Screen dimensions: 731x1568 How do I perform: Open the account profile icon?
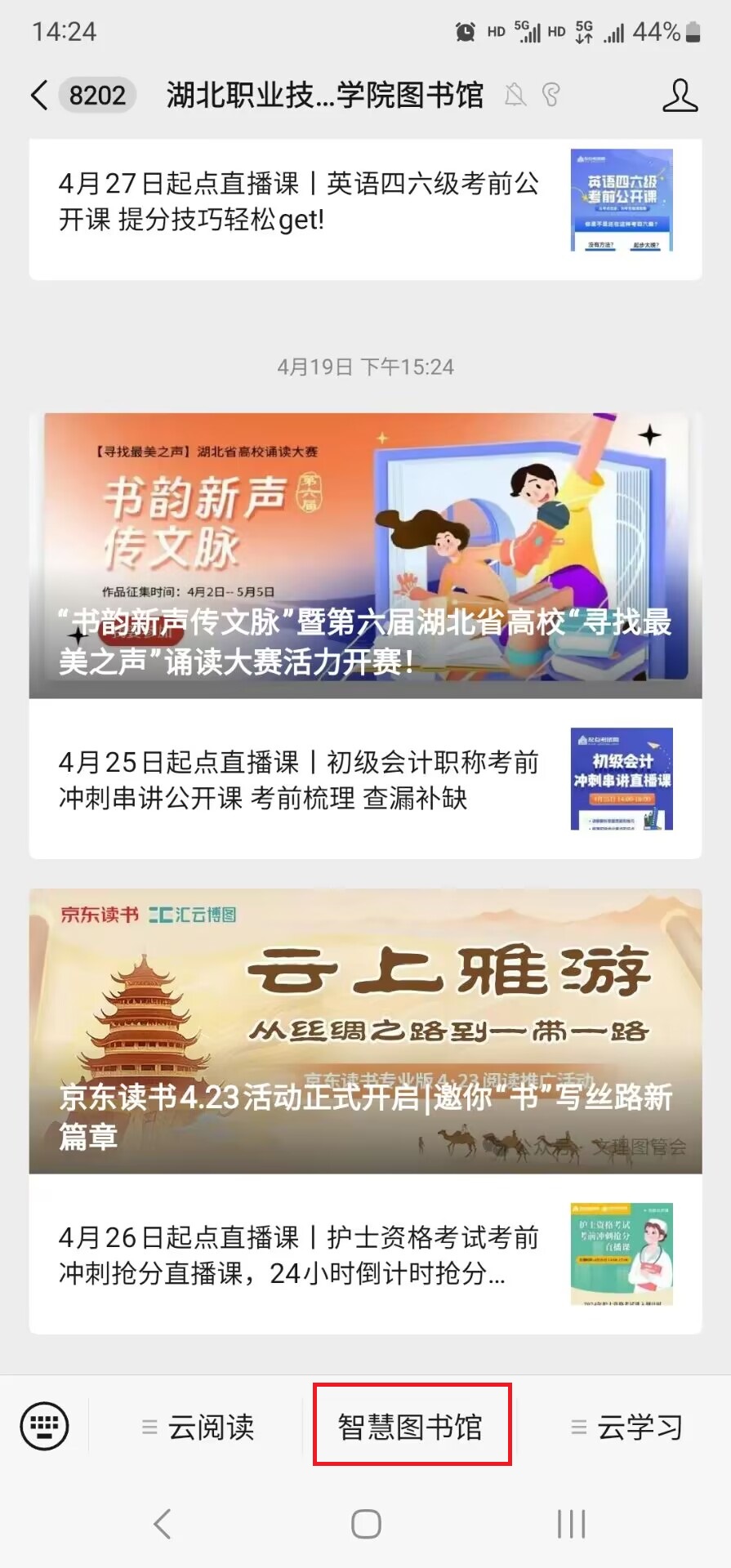point(679,96)
